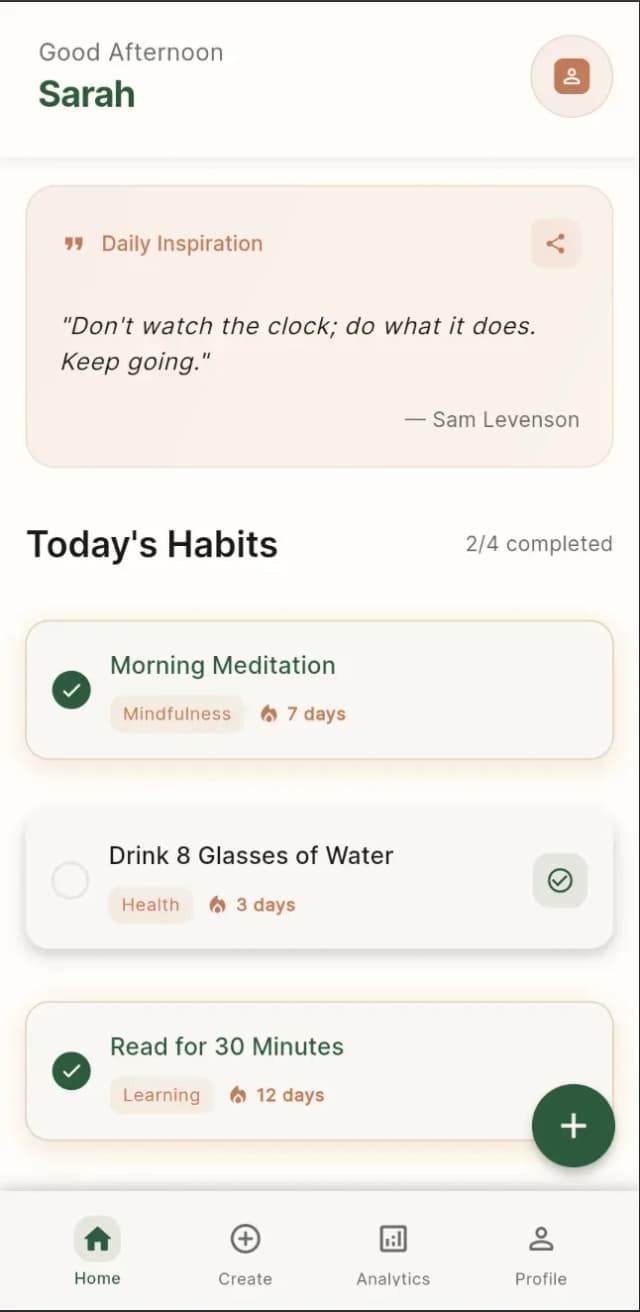Share the daily inspiration quote
This screenshot has width=640, height=1312.
[x=555, y=243]
